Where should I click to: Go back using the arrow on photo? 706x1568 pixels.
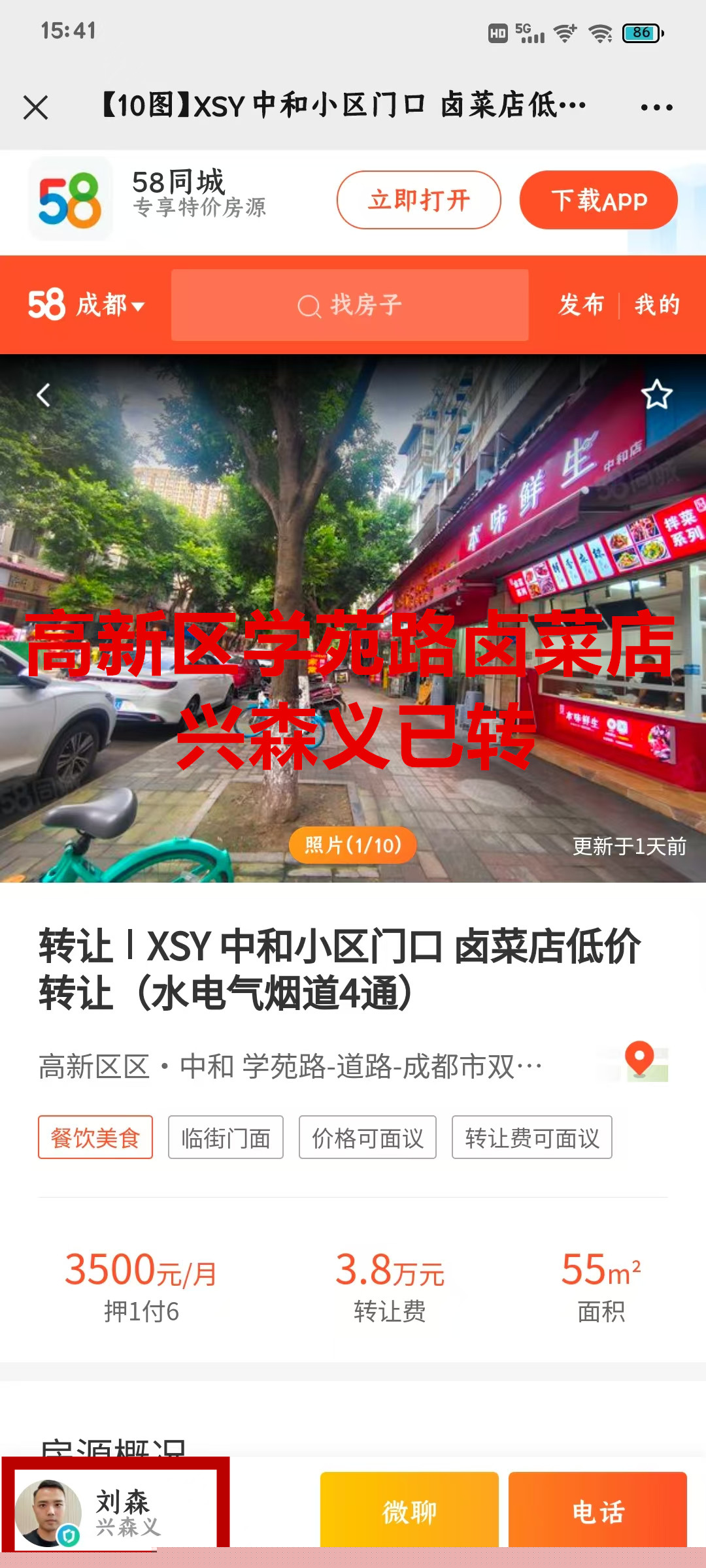(44, 395)
